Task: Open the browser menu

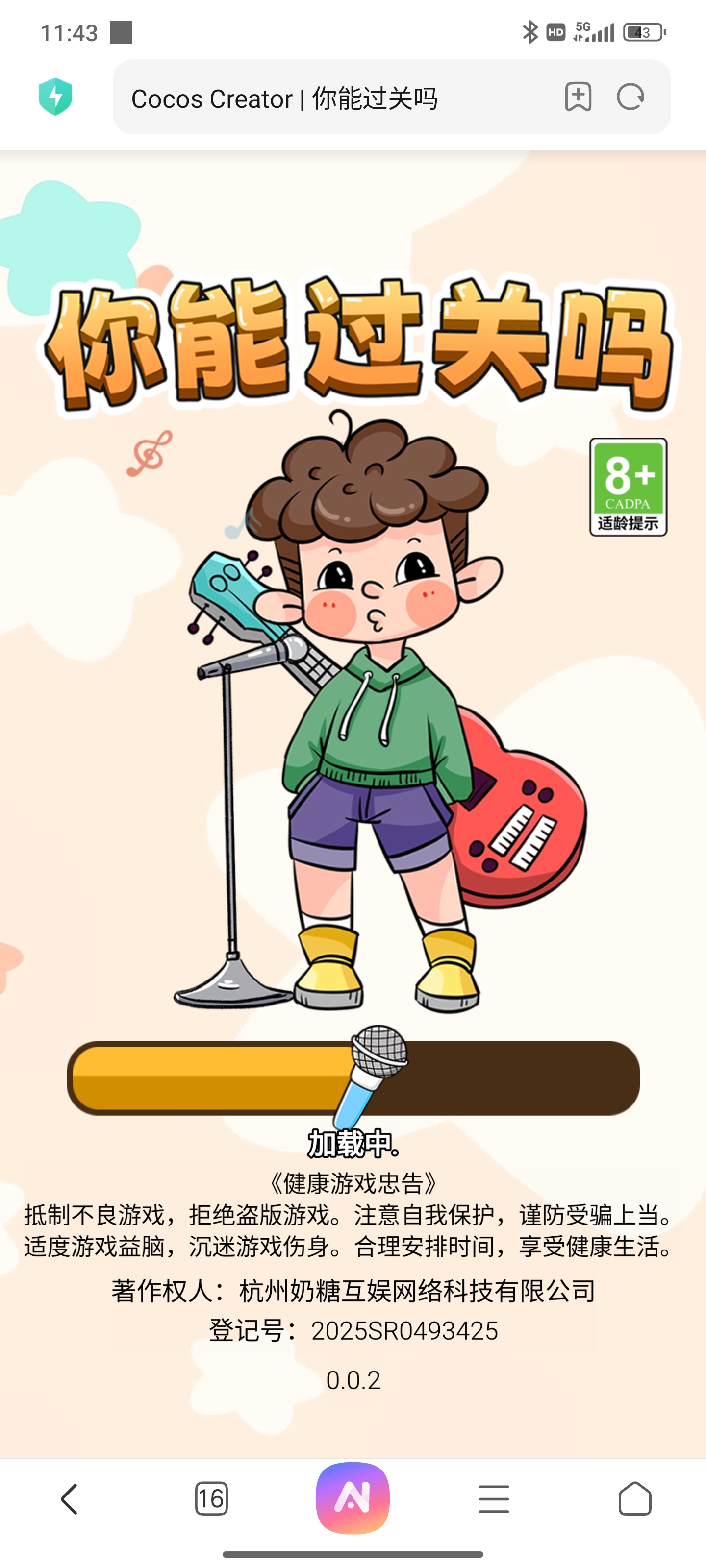Action: [494, 1498]
